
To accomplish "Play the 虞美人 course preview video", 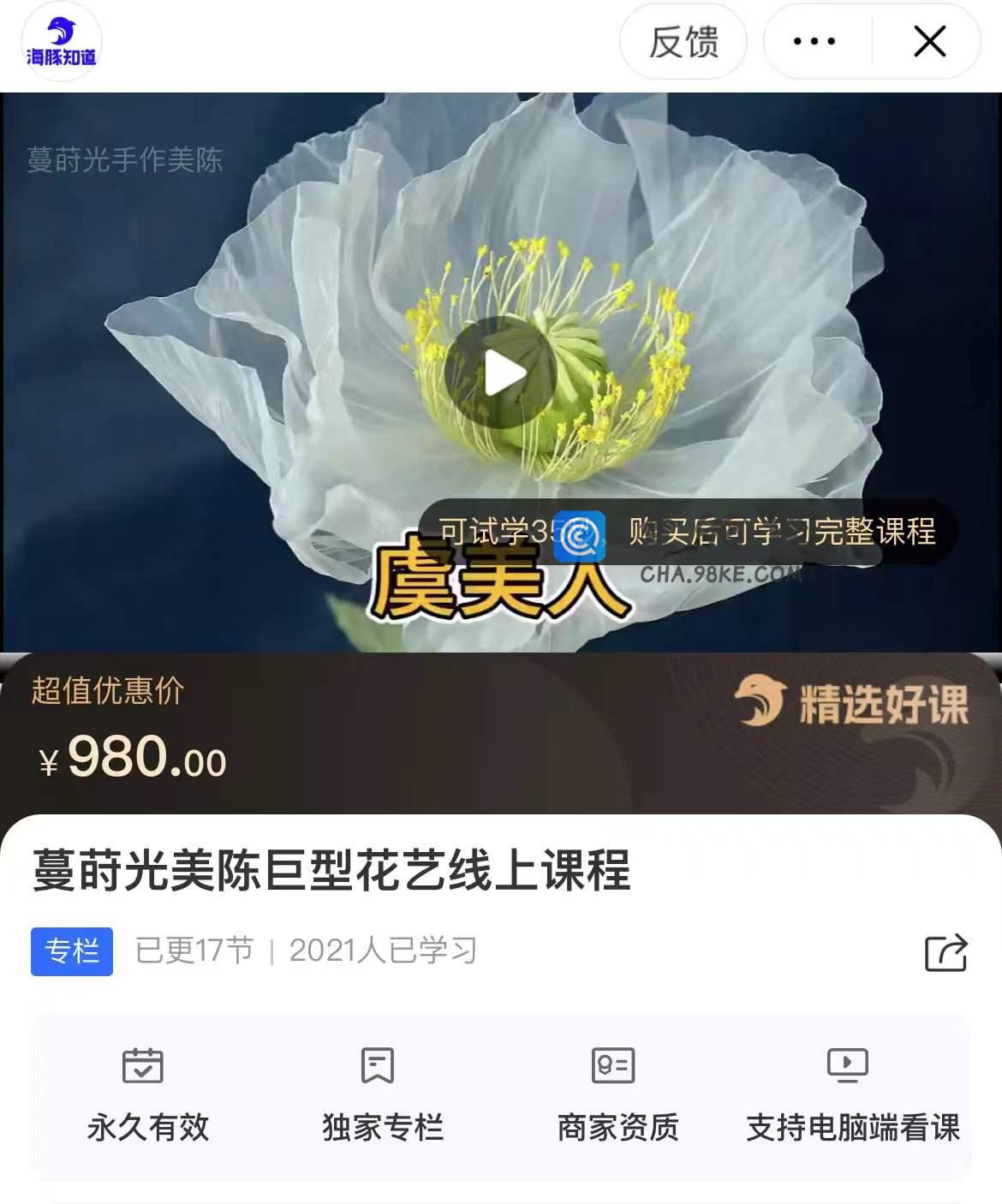I will coord(501,373).
